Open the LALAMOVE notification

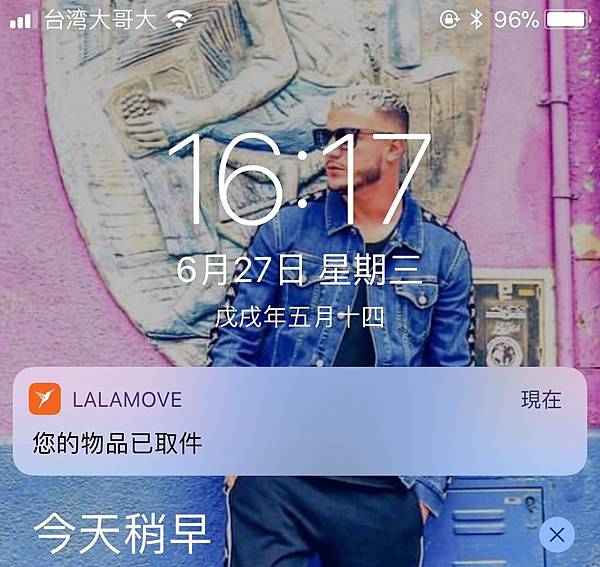299,421
